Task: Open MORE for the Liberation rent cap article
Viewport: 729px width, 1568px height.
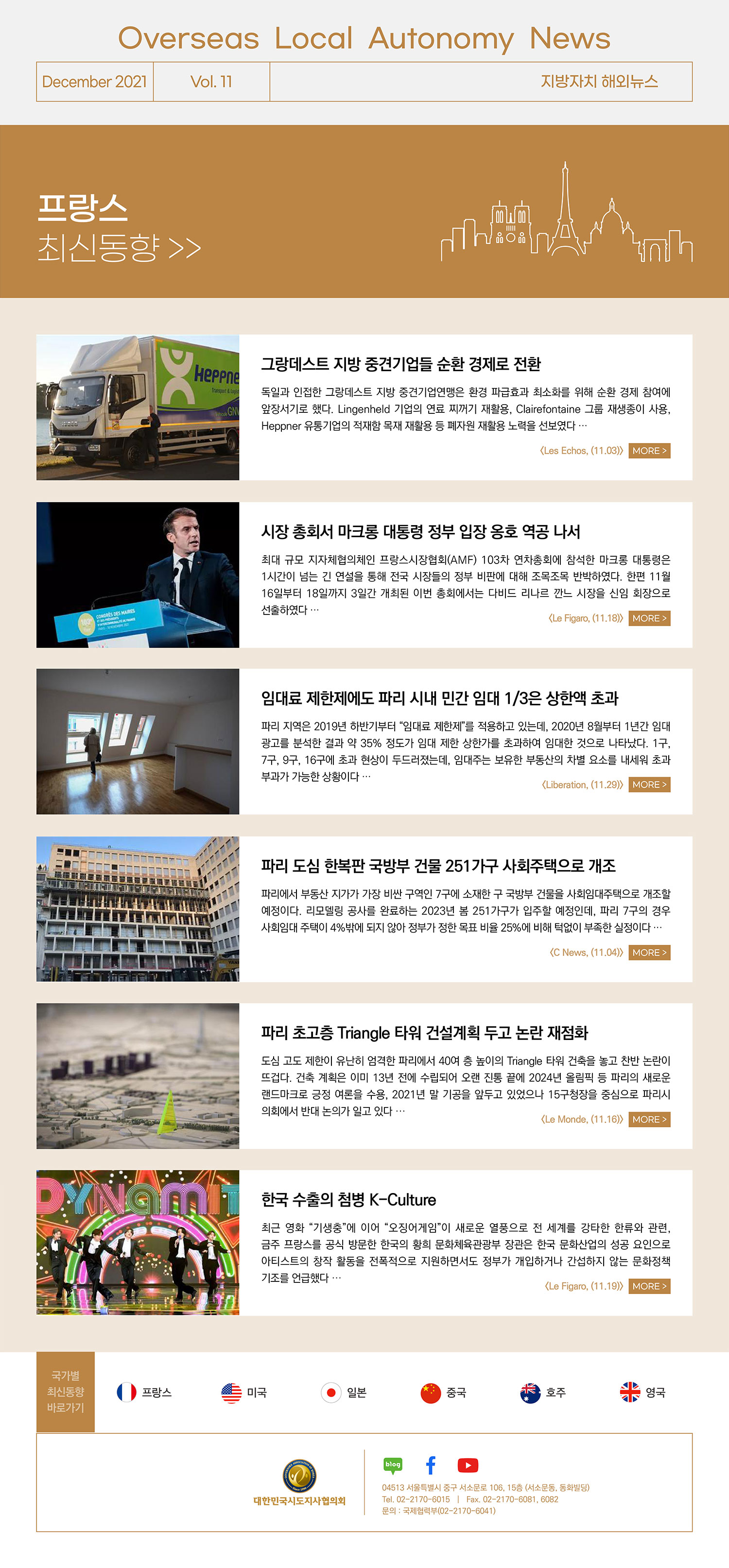Action: pos(649,784)
